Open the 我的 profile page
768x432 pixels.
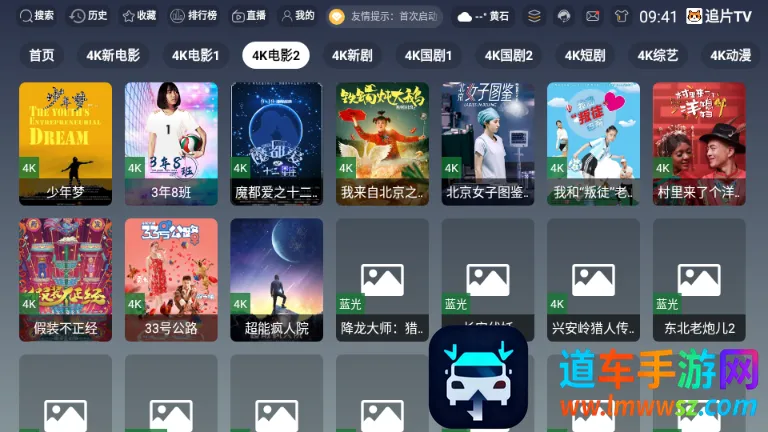(298, 16)
